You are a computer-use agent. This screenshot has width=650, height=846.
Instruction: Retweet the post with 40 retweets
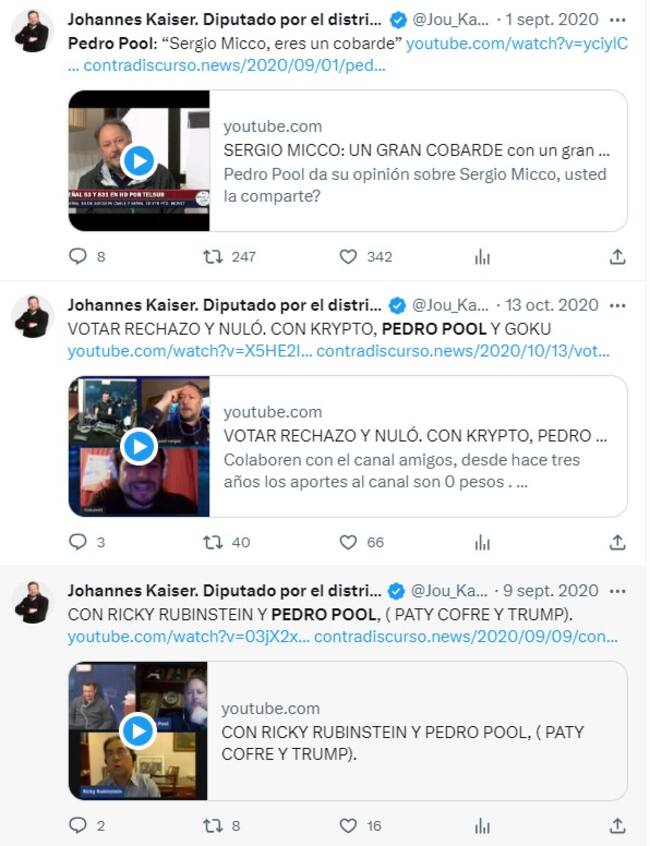(213, 542)
